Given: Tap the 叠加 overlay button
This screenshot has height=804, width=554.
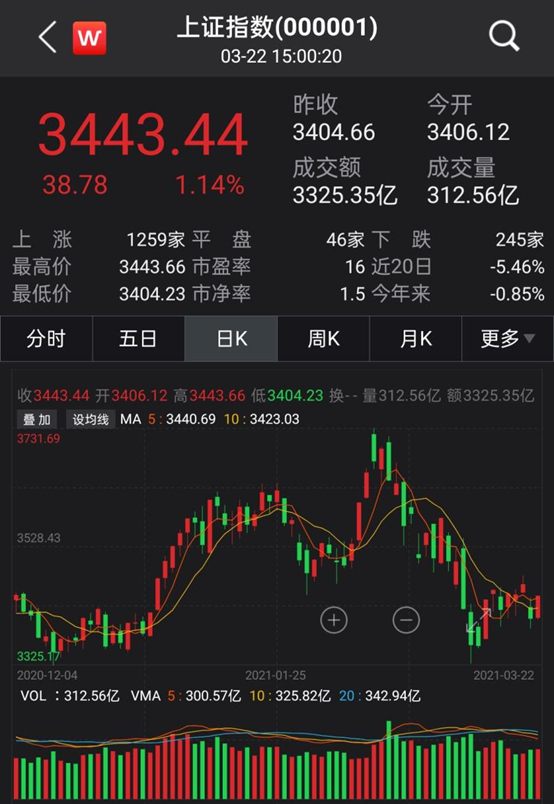Looking at the screenshot, I should click(36, 419).
